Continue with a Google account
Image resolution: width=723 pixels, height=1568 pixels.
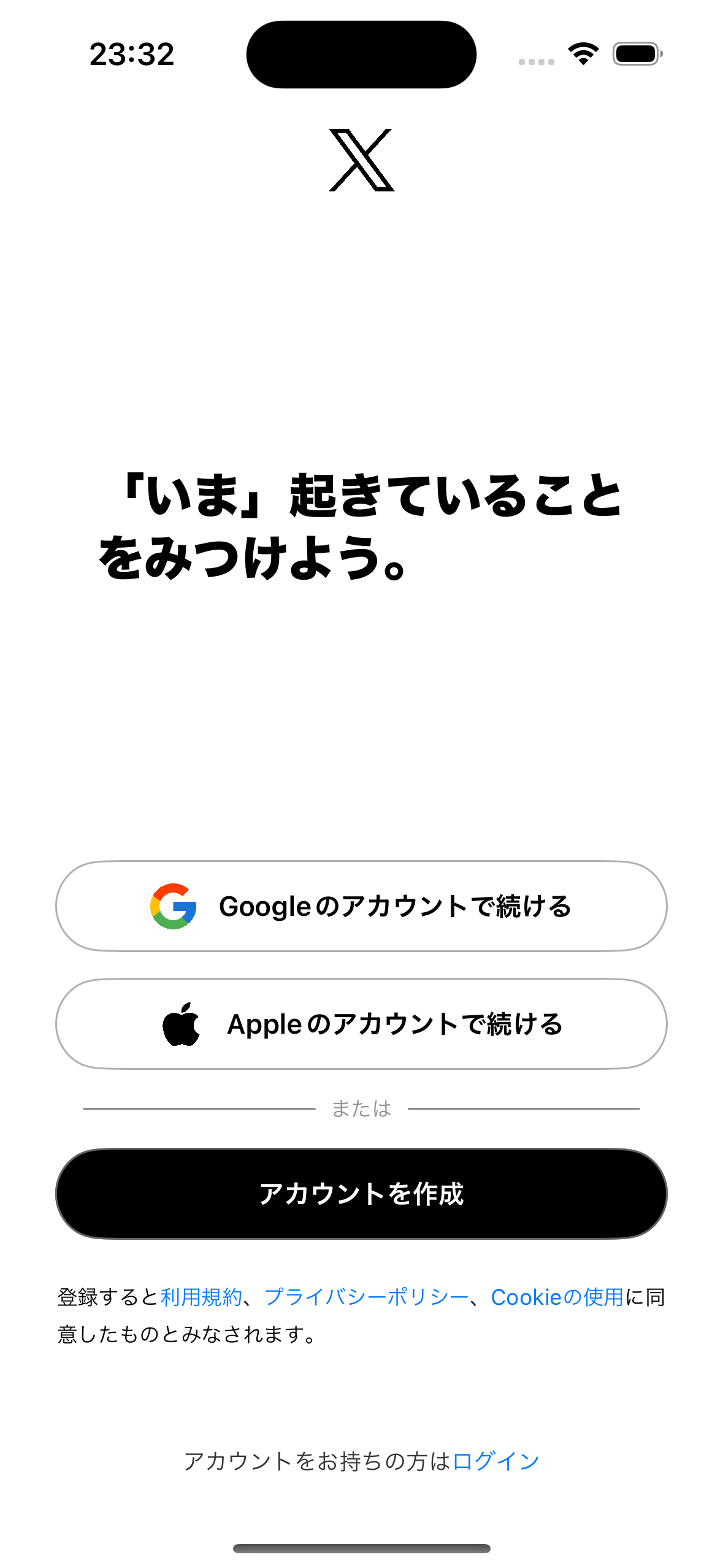tap(361, 906)
